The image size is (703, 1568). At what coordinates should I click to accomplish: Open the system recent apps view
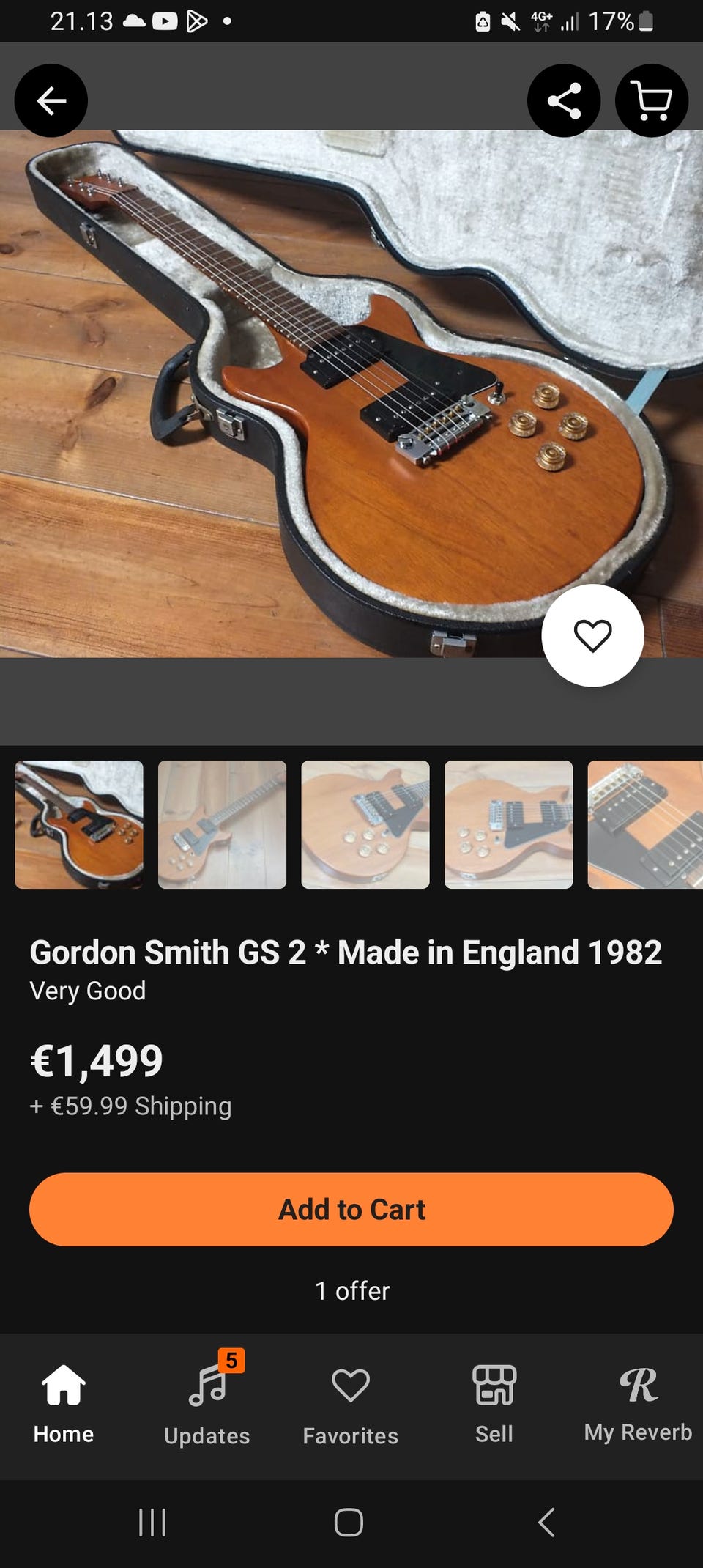click(x=152, y=1522)
